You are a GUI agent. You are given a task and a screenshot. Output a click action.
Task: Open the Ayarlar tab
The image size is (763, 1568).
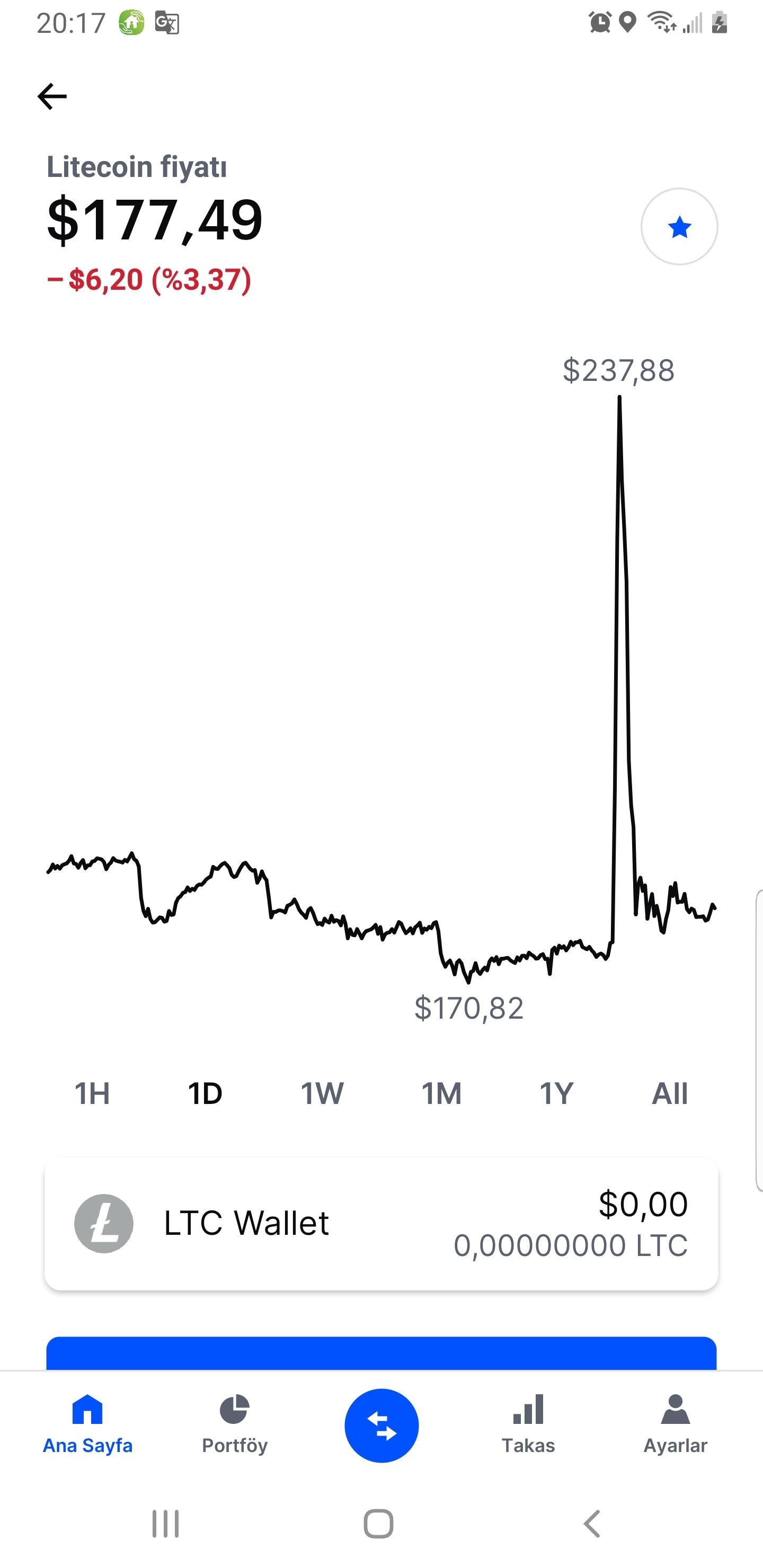click(x=676, y=1425)
